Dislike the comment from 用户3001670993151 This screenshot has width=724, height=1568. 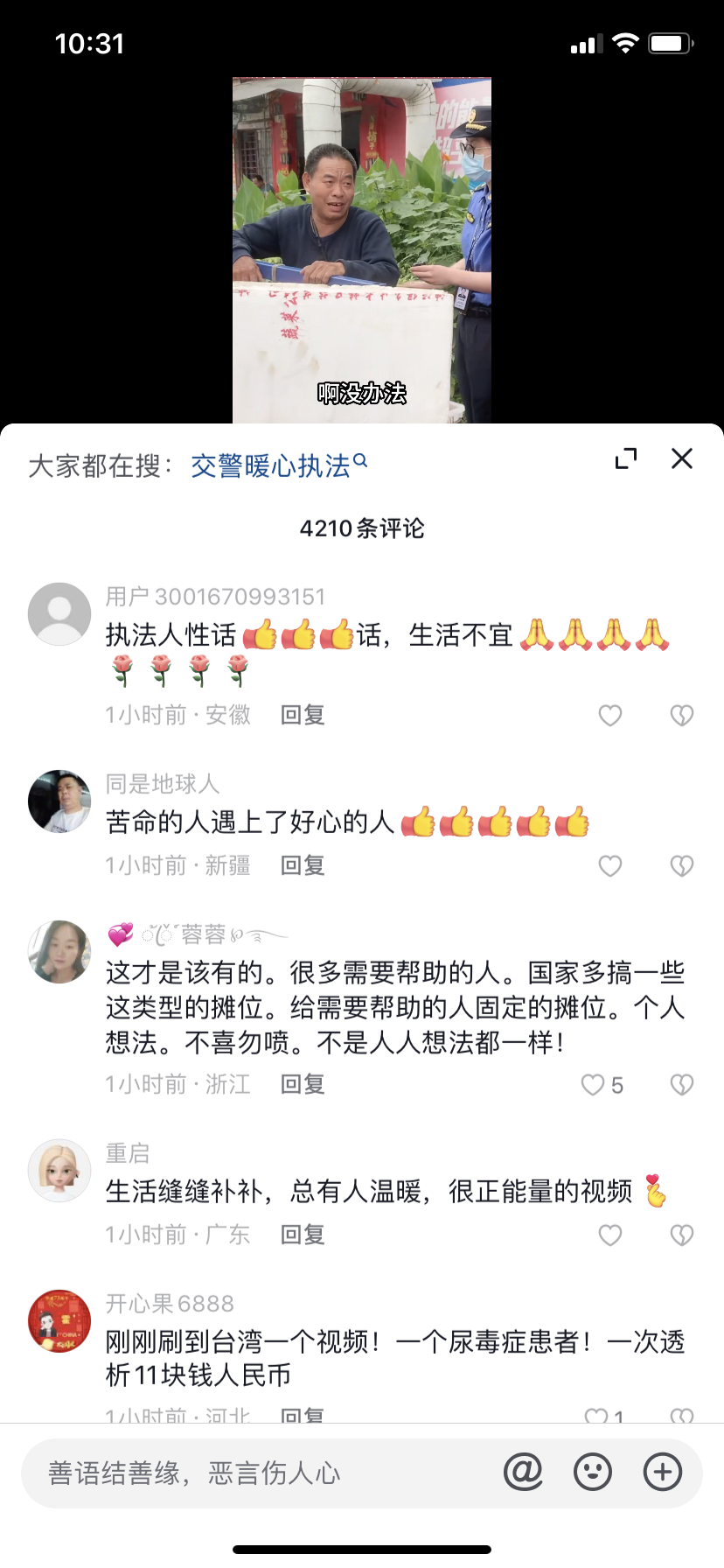(681, 716)
